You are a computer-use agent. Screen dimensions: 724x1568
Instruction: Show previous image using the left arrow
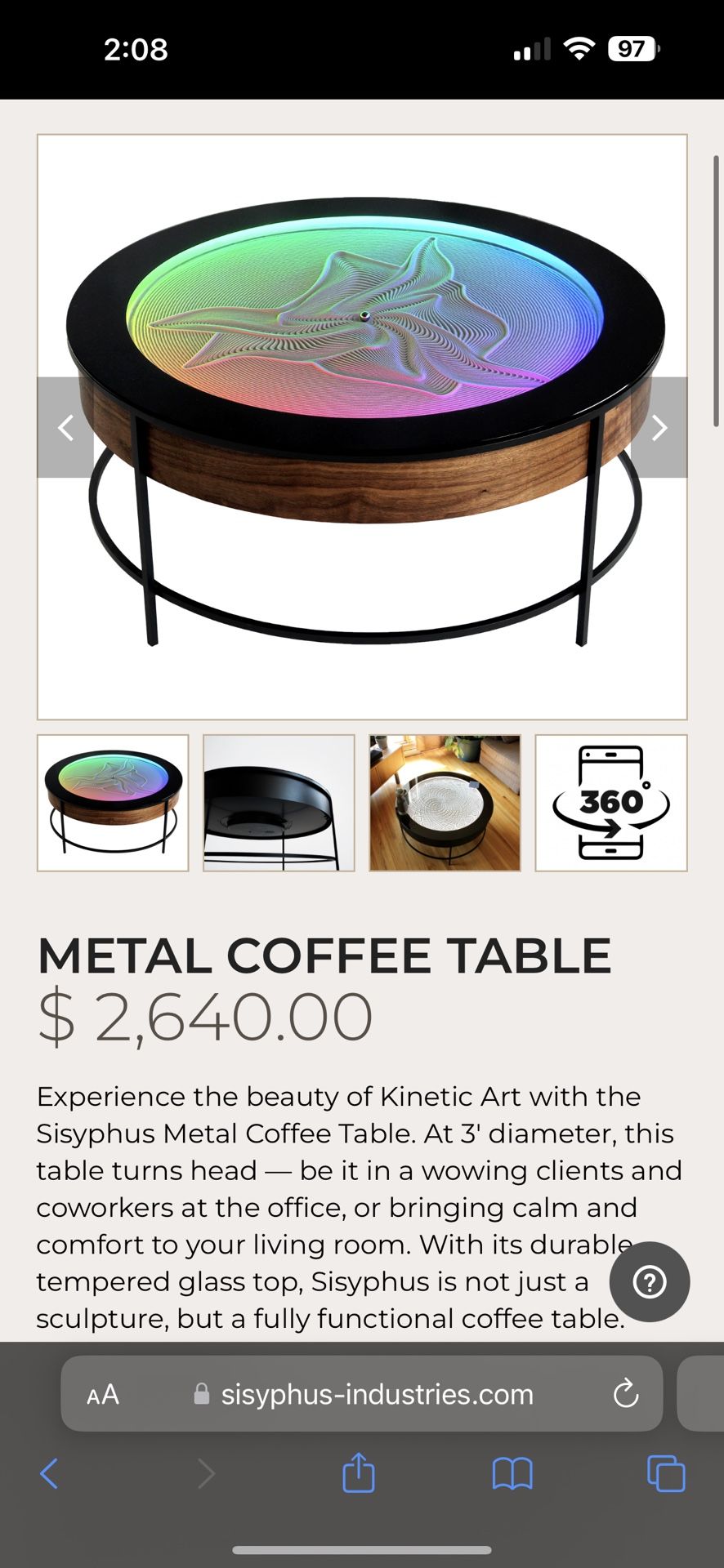coord(65,428)
